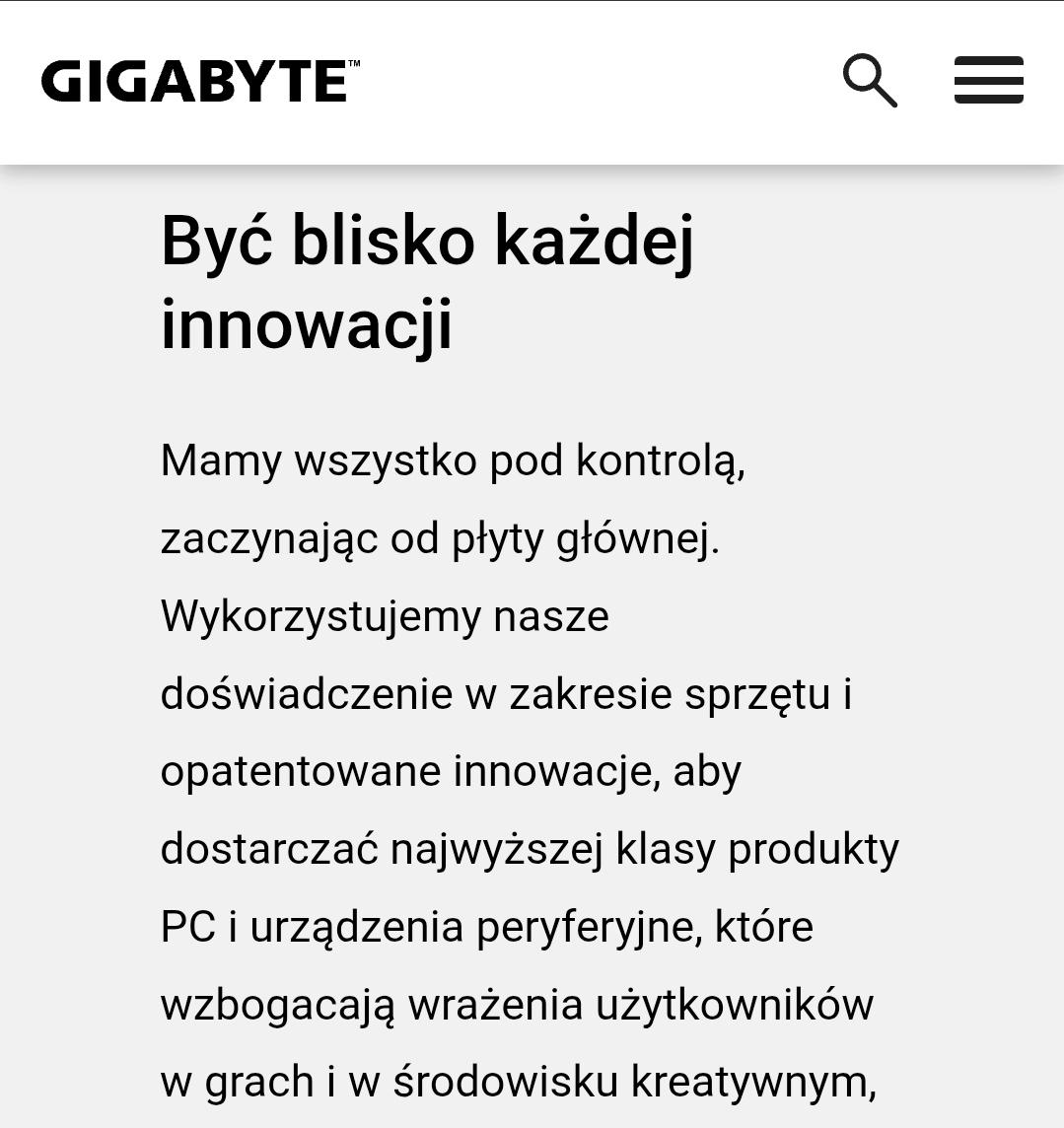Open the hamburger navigation menu
This screenshot has width=1064, height=1128.
pos(988,81)
